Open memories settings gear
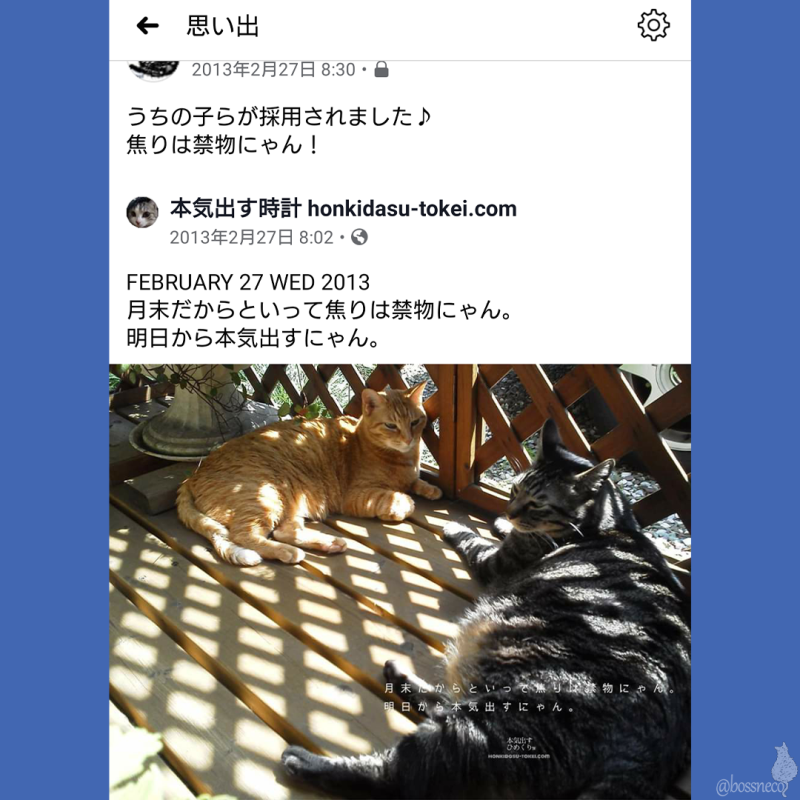The image size is (800, 800). [x=653, y=26]
